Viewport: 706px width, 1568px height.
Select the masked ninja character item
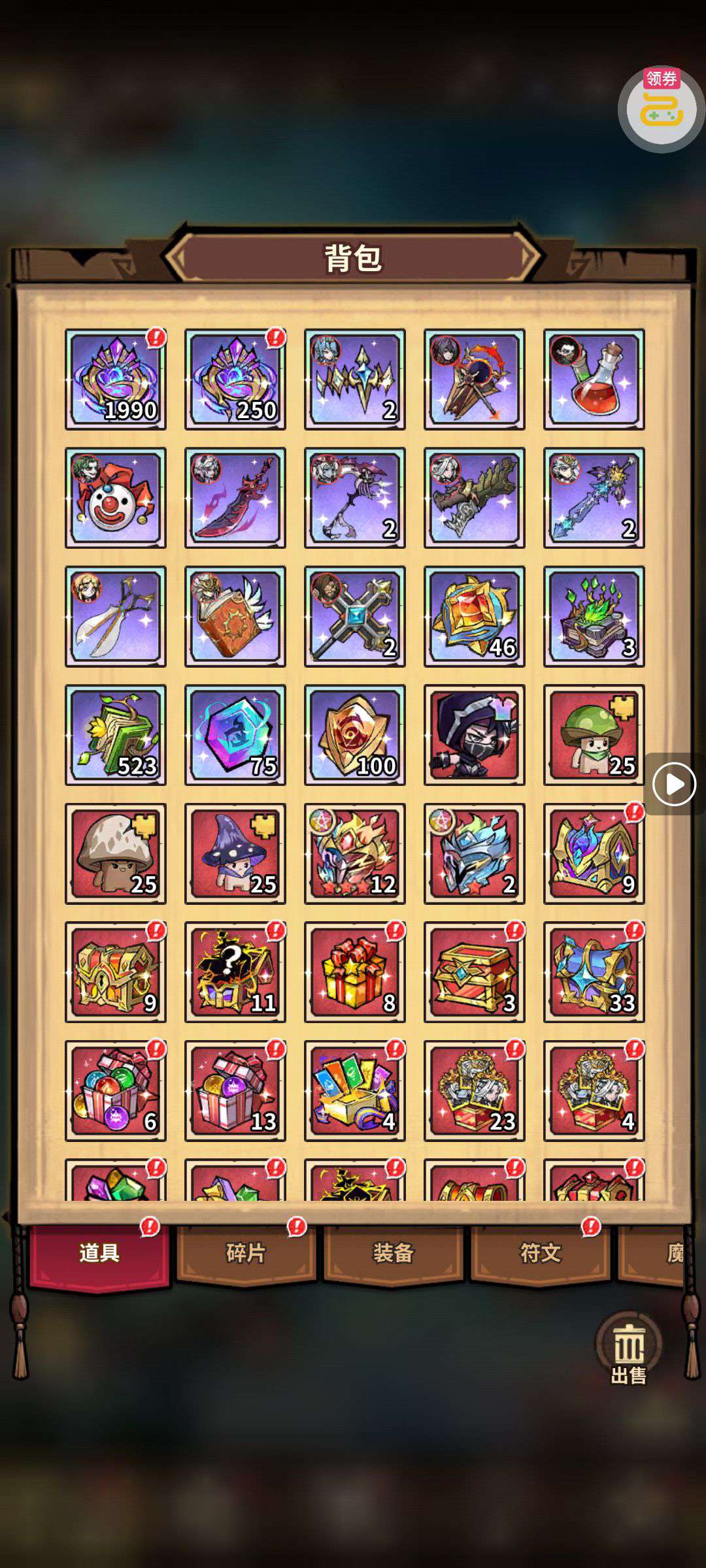(x=474, y=735)
